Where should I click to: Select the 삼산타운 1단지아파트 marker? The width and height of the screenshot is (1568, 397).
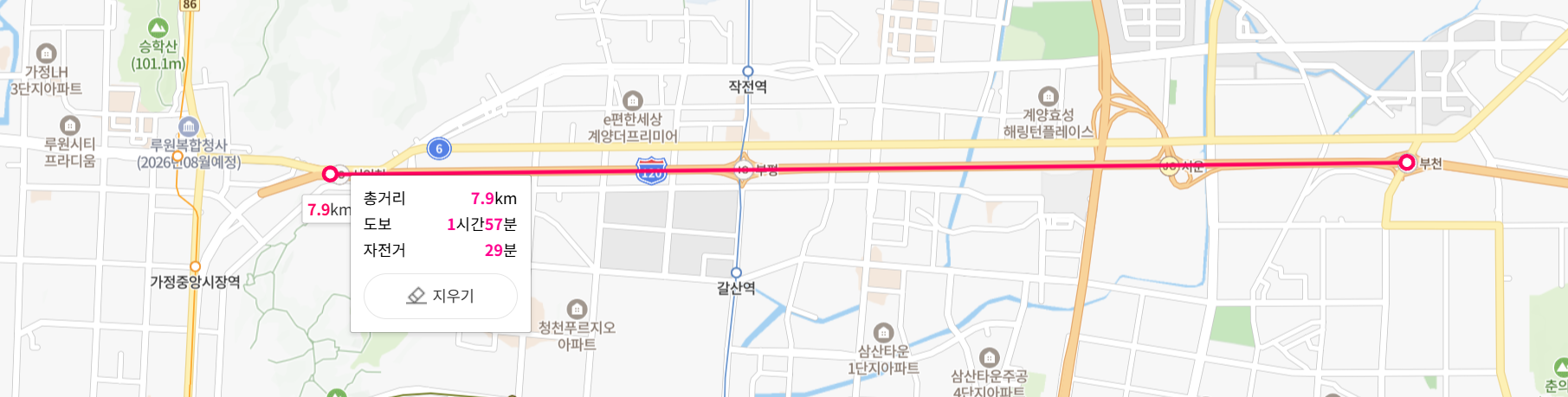tap(883, 332)
